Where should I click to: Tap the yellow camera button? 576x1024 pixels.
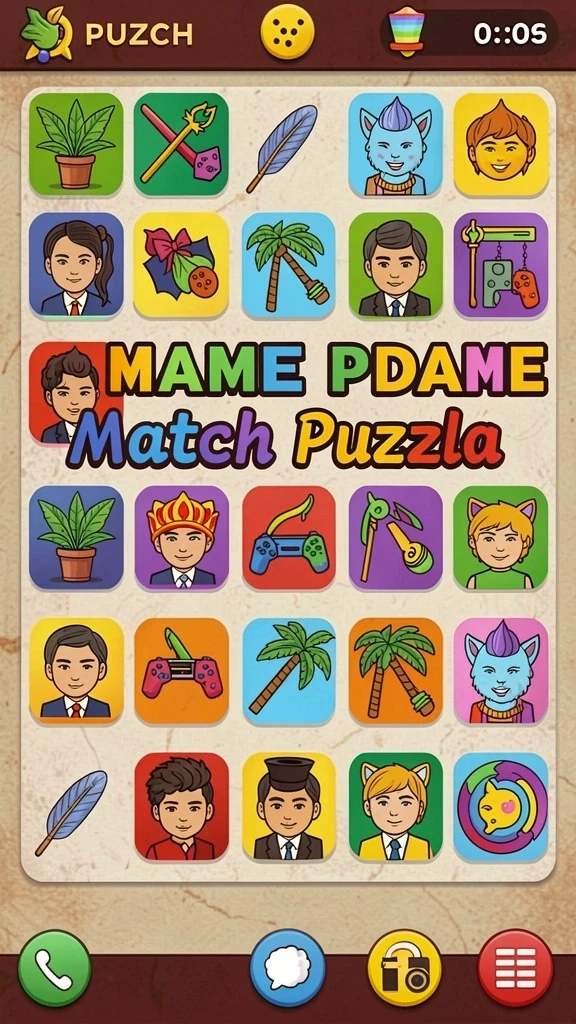coord(404,968)
